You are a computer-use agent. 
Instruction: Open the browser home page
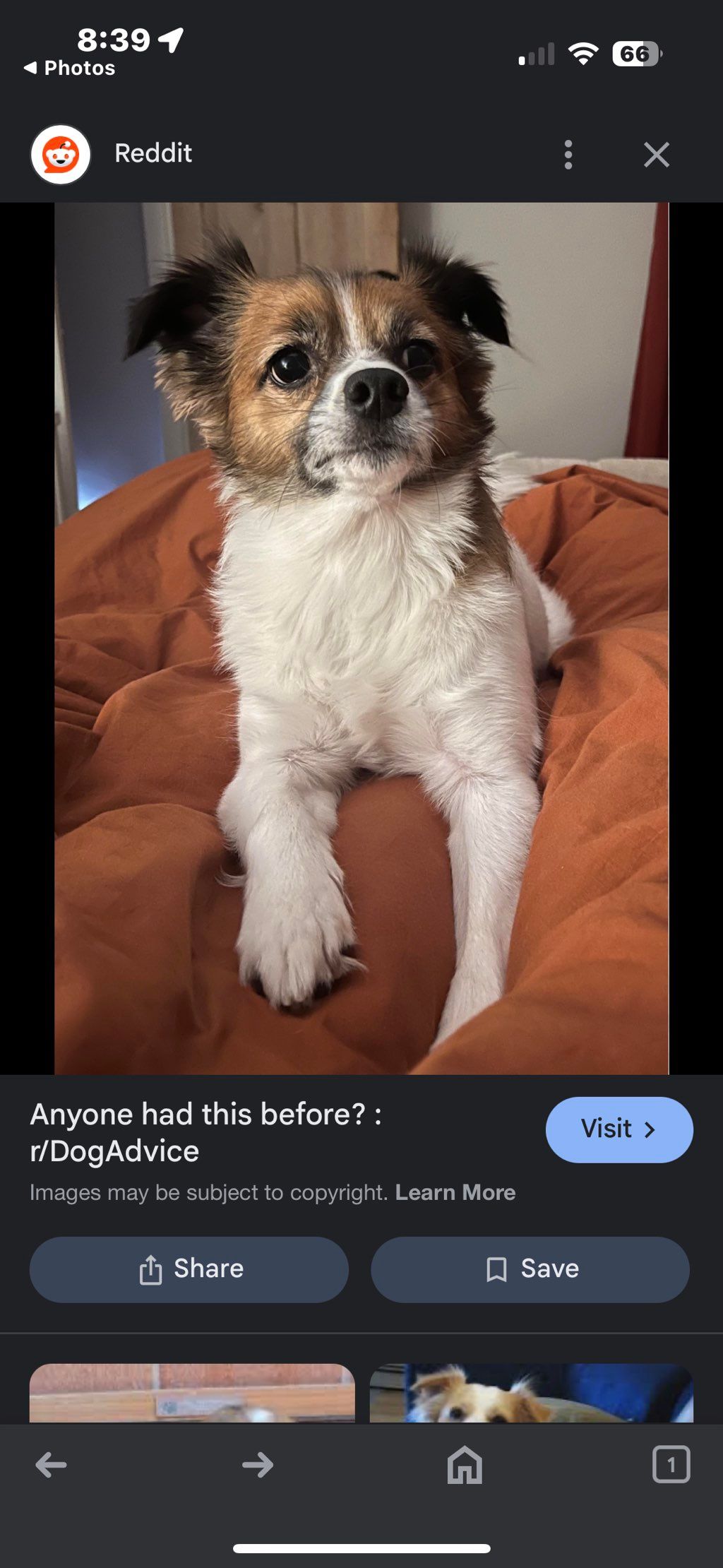(x=465, y=1465)
